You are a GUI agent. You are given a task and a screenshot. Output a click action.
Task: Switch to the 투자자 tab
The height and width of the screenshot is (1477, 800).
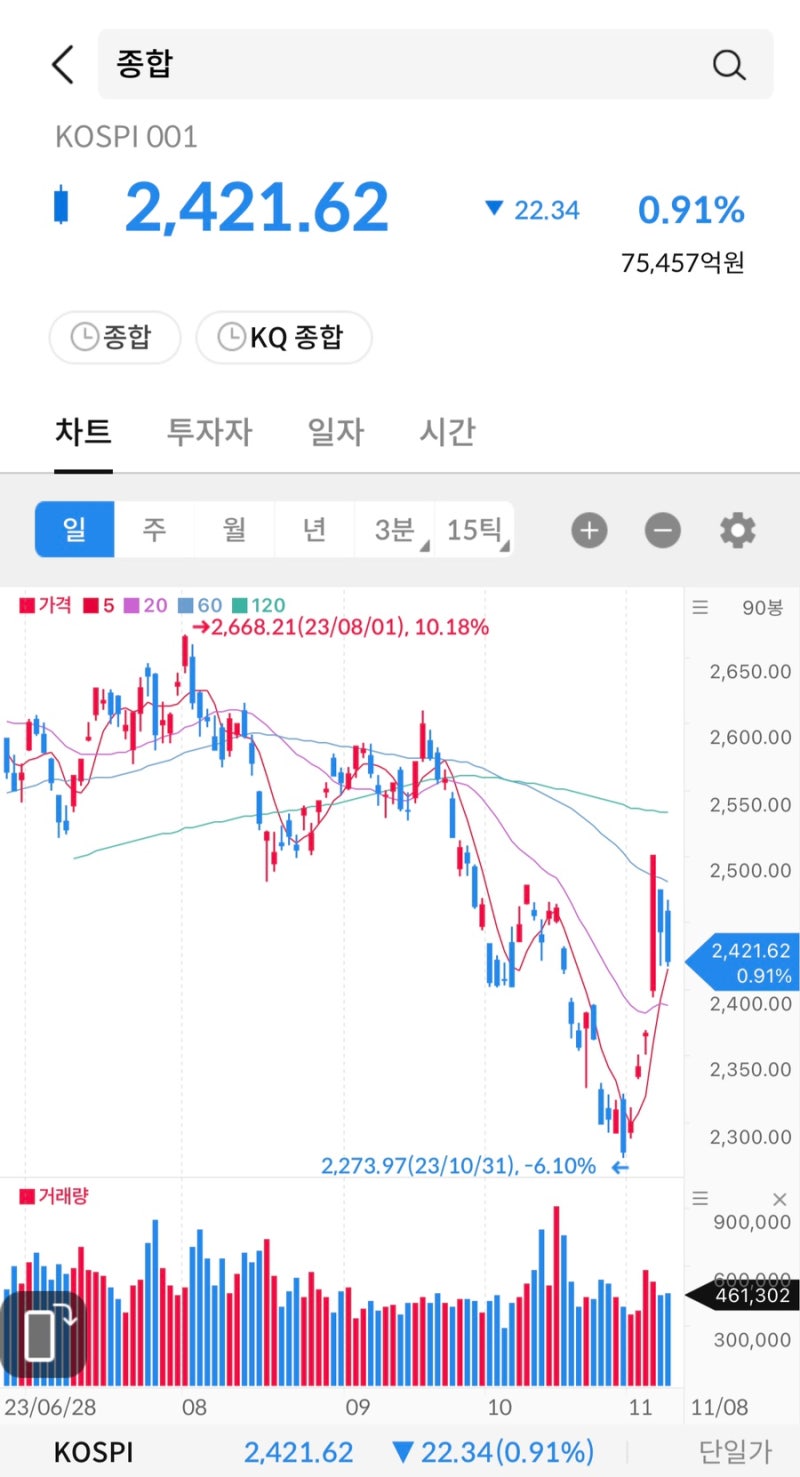[x=208, y=432]
